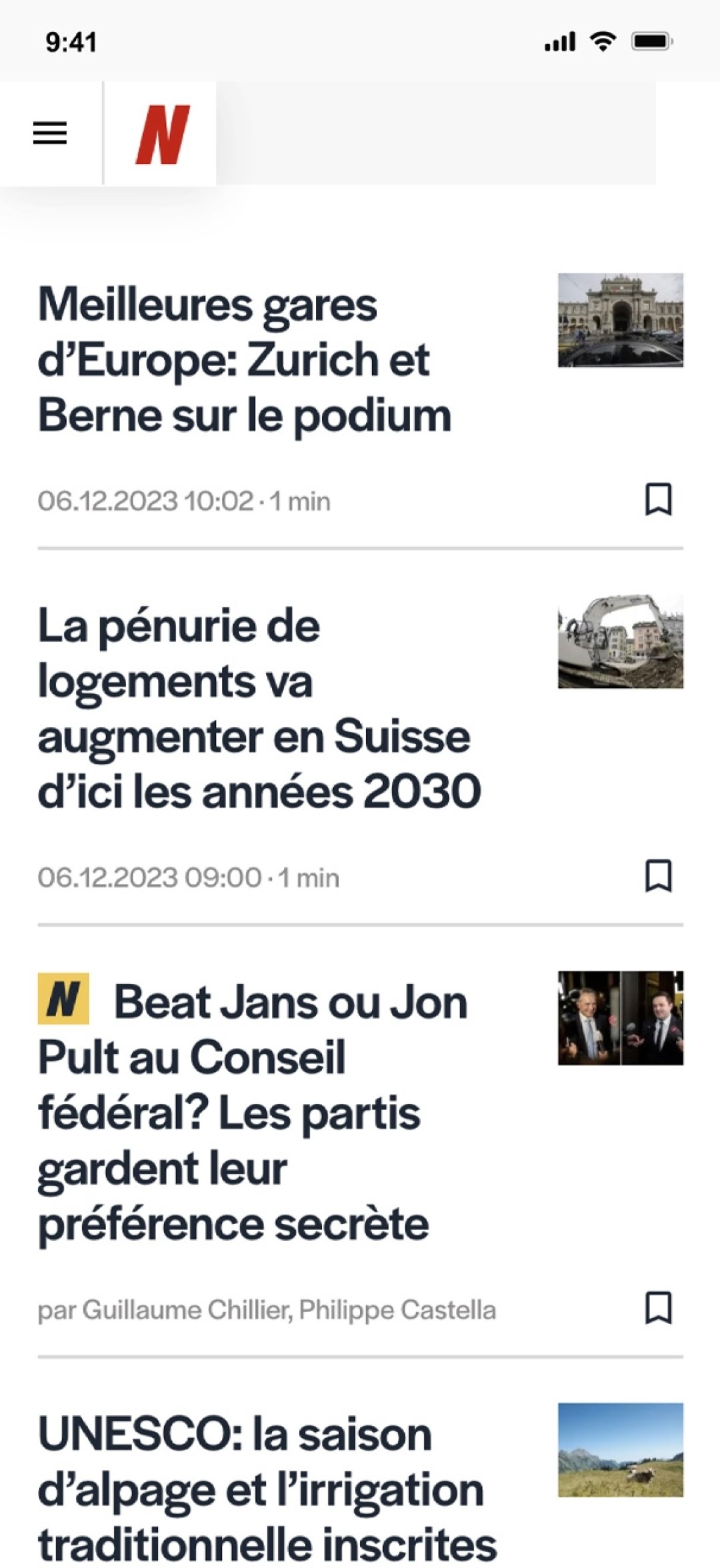Bookmark the Conseil fédéral article
The image size is (720, 1568).
(x=658, y=1308)
